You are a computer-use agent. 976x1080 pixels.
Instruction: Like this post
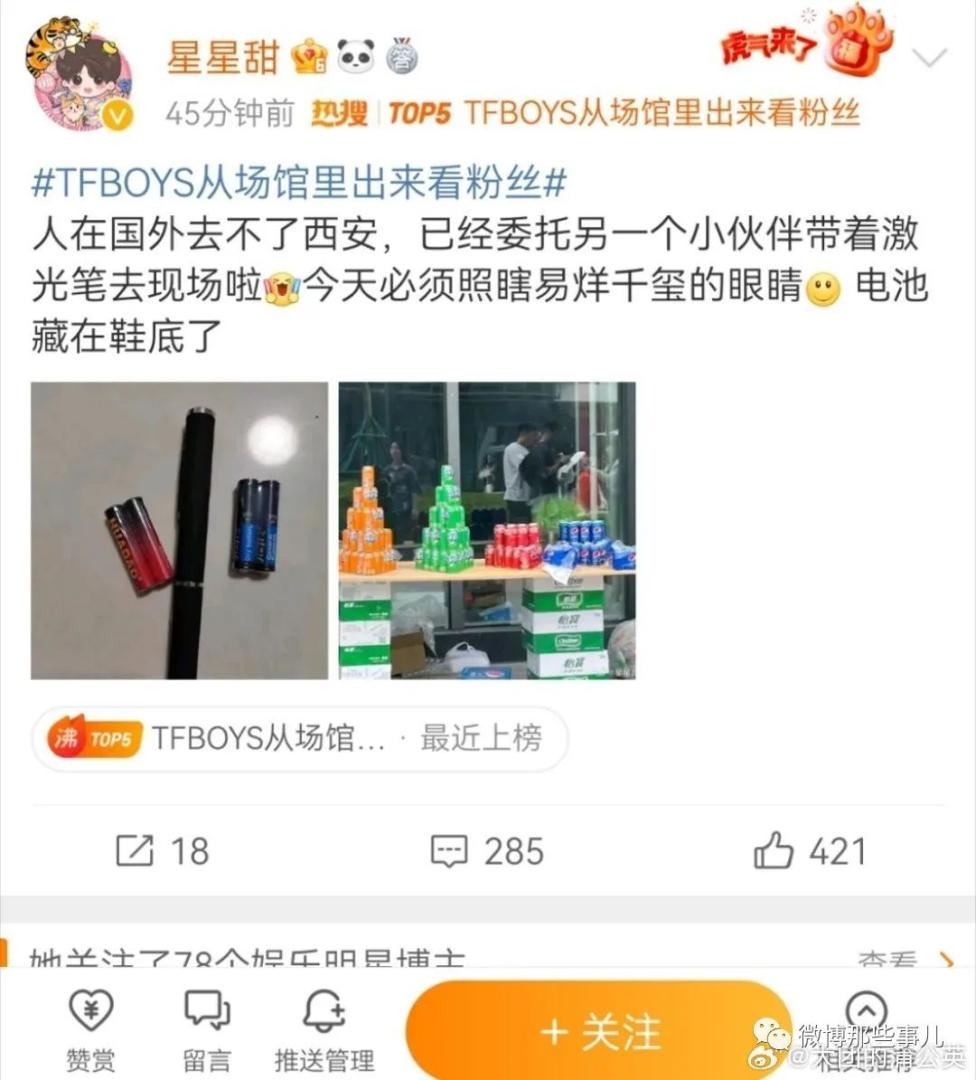pyautogui.click(x=810, y=851)
